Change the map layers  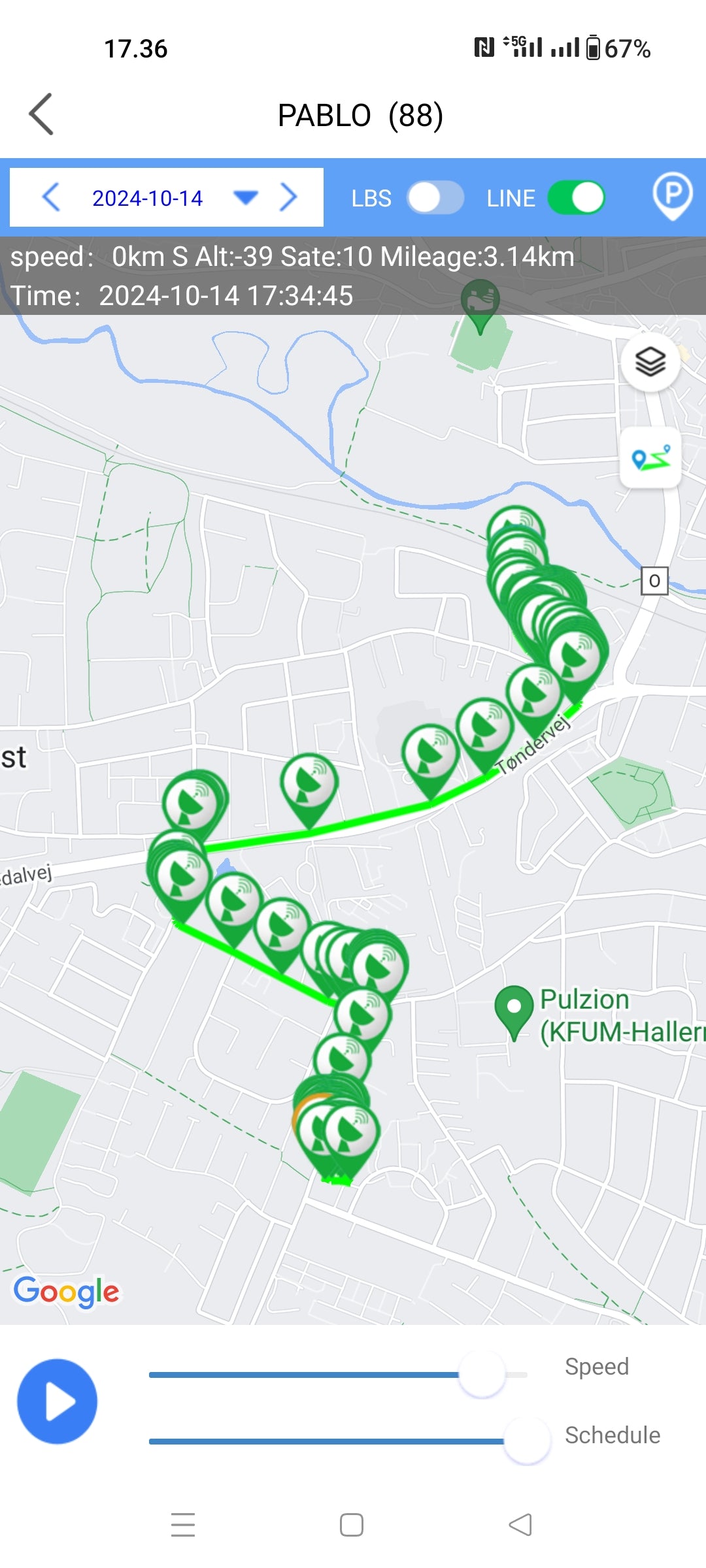coord(650,361)
